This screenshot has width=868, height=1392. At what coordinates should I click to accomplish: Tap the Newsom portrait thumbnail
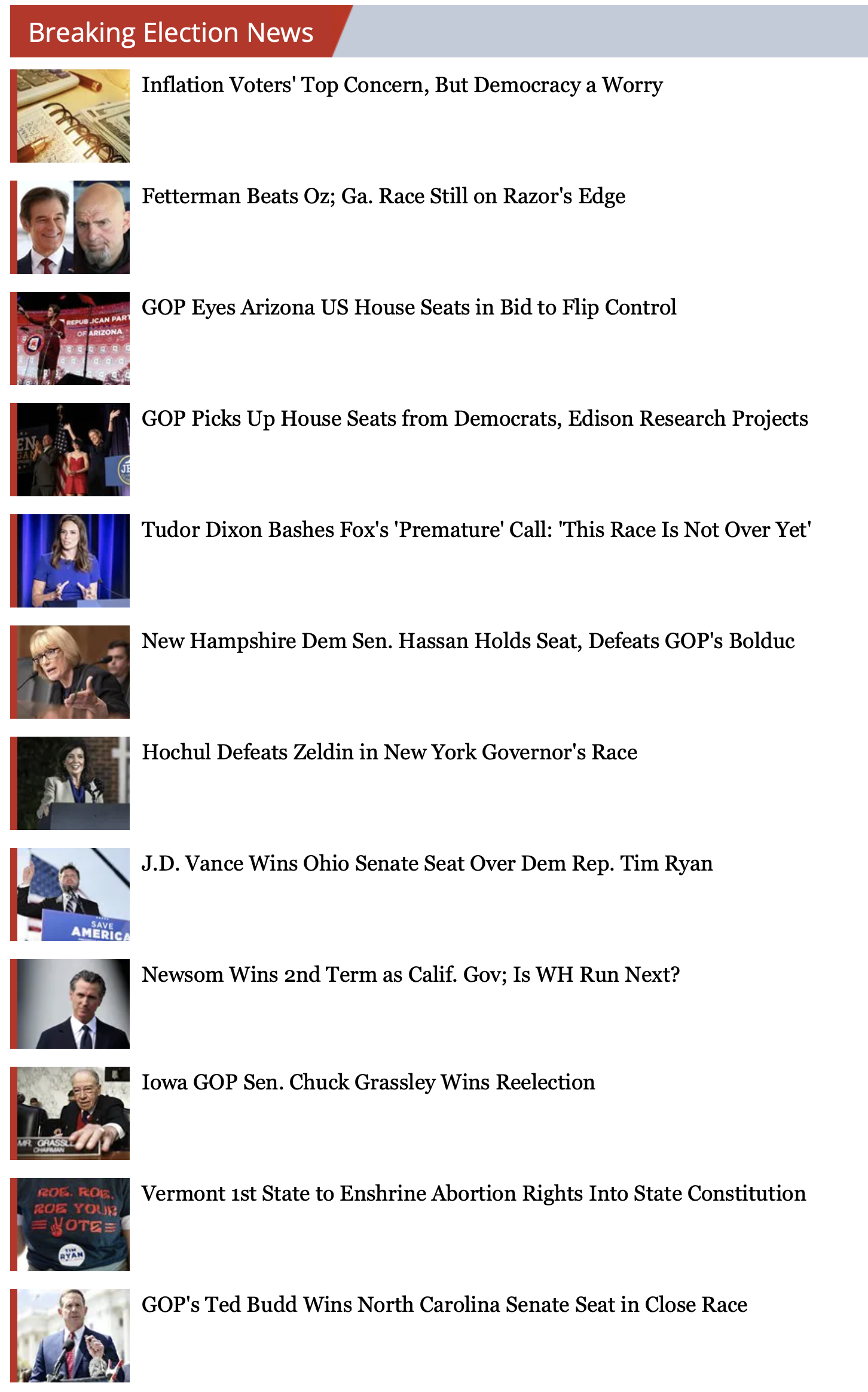tap(73, 1004)
